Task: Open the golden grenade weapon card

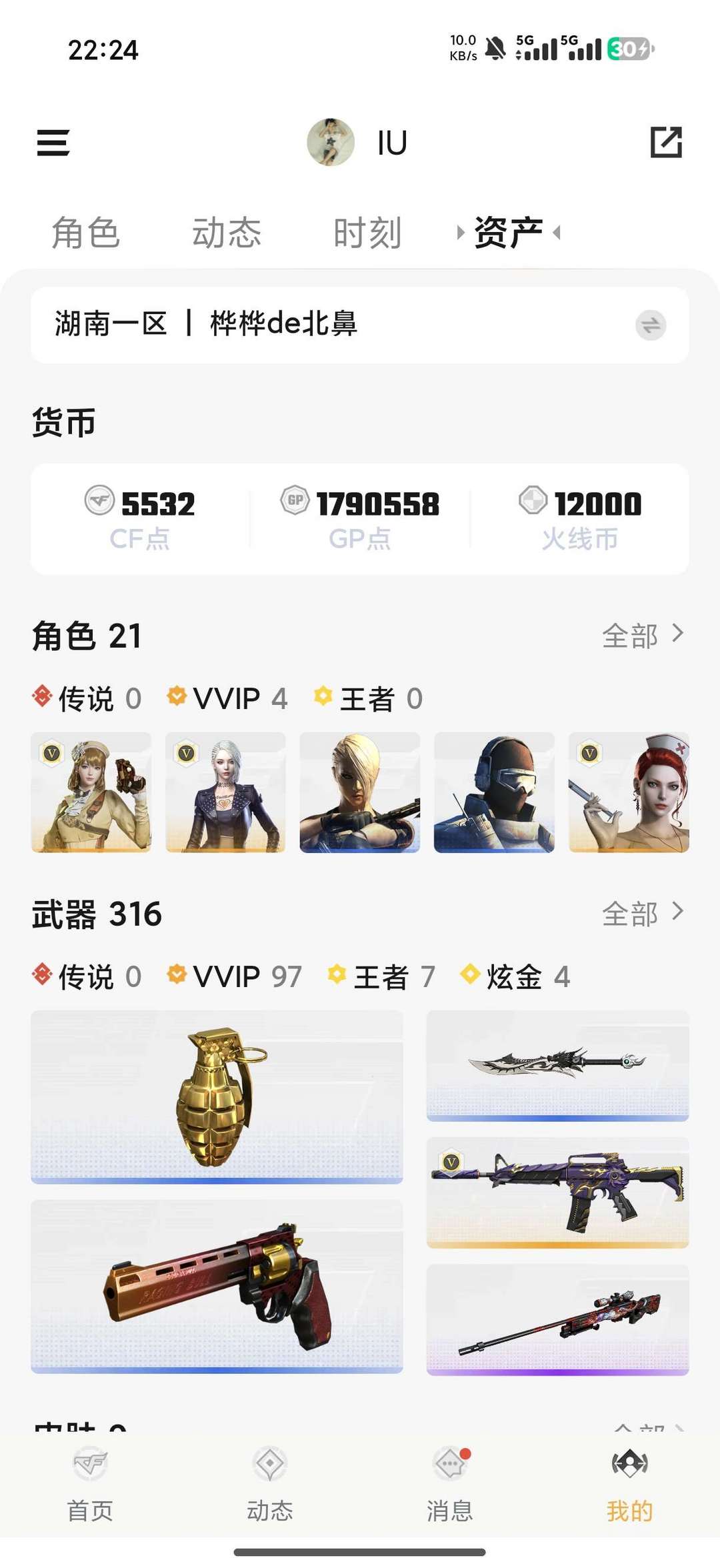Action: pyautogui.click(x=217, y=1096)
